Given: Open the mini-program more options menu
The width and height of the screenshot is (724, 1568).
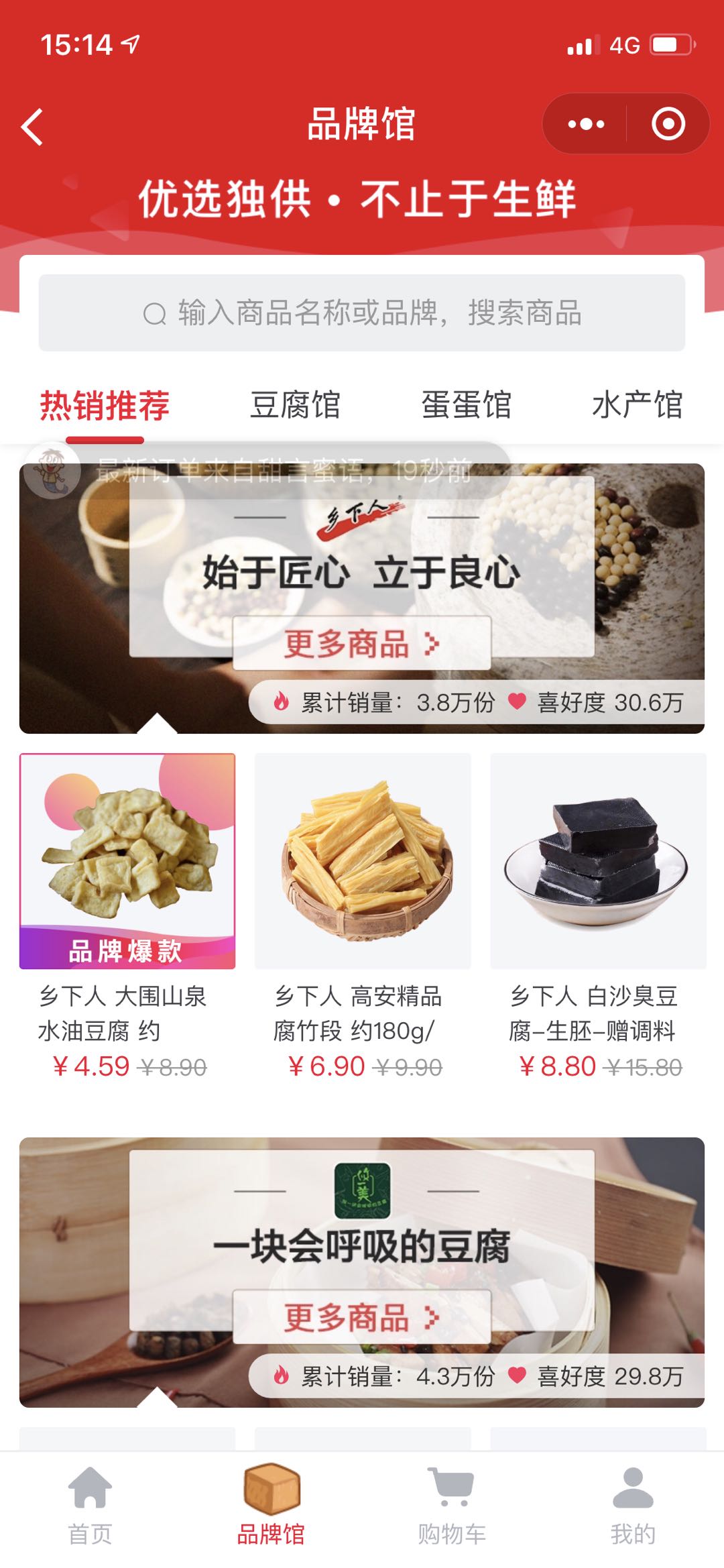Looking at the screenshot, I should click(x=586, y=124).
